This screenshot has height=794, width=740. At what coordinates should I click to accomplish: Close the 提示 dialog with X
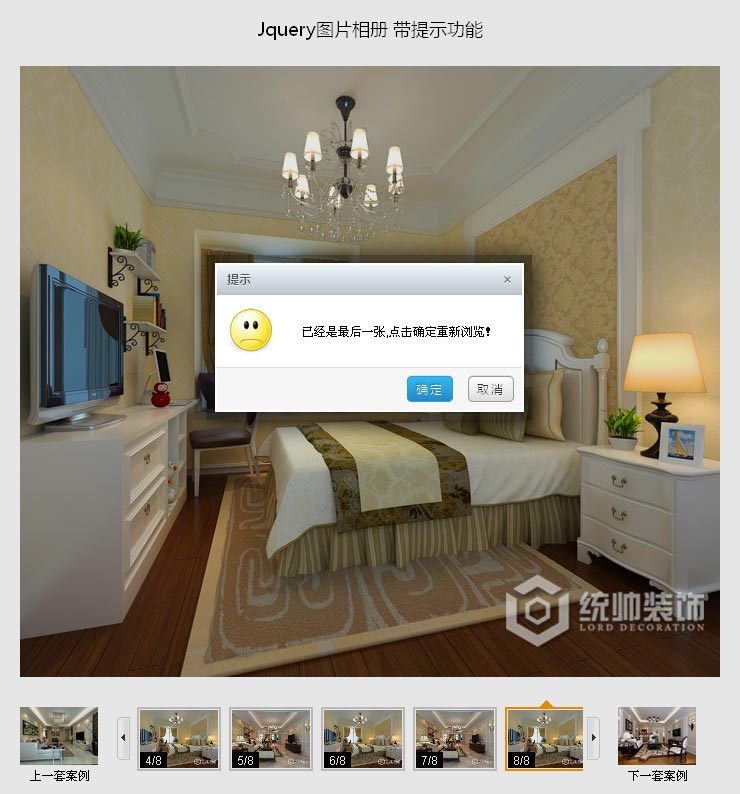click(507, 279)
